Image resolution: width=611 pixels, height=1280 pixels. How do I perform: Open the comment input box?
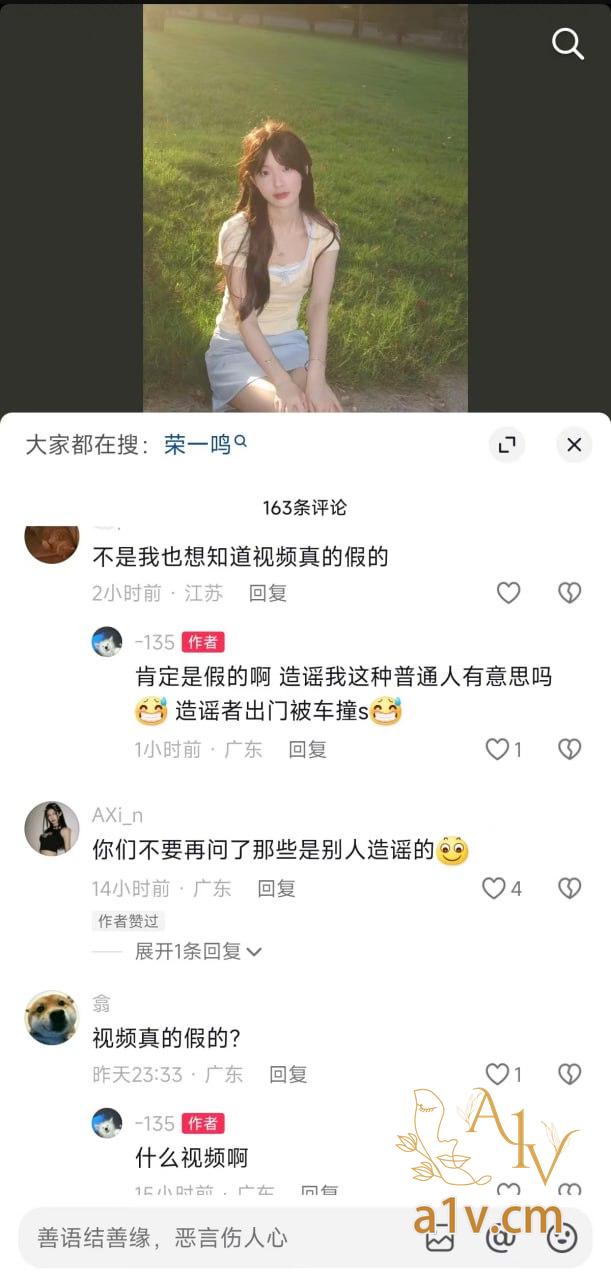click(x=200, y=1238)
